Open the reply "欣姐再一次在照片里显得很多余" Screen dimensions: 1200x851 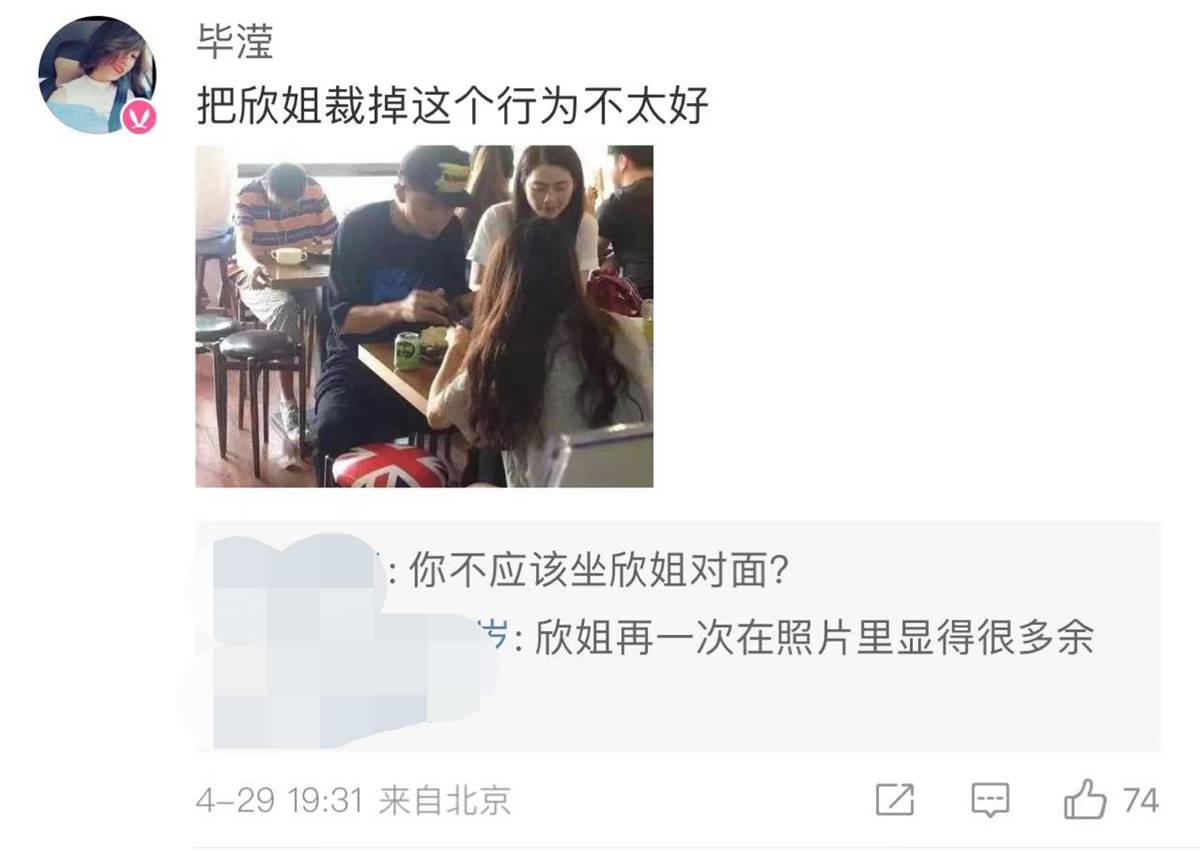coord(812,637)
